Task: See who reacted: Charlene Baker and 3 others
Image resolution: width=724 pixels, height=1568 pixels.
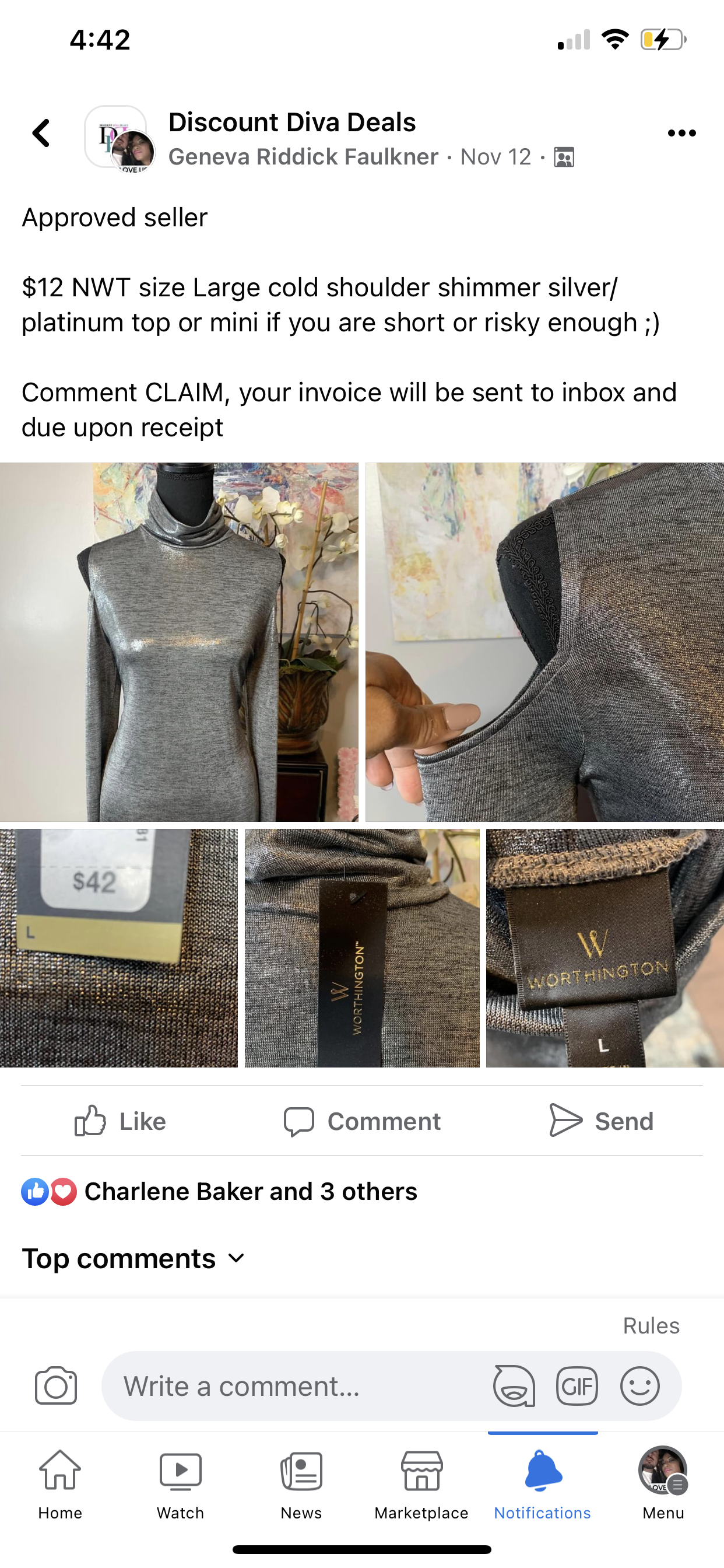Action: tap(250, 1191)
